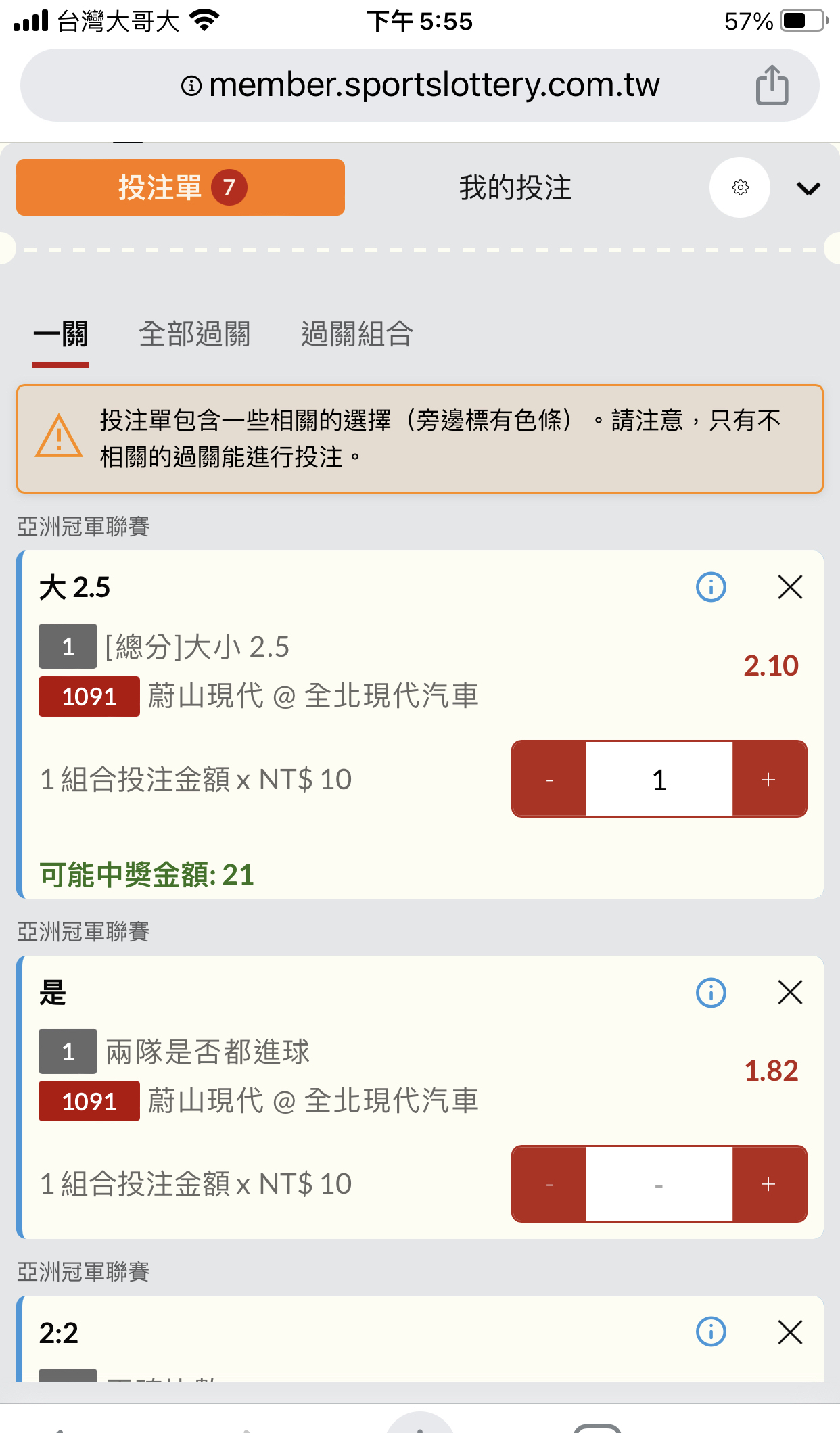Screen dimensions: 840x1433
Task: Remove the 2:2 correct score bet
Action: 790,1332
